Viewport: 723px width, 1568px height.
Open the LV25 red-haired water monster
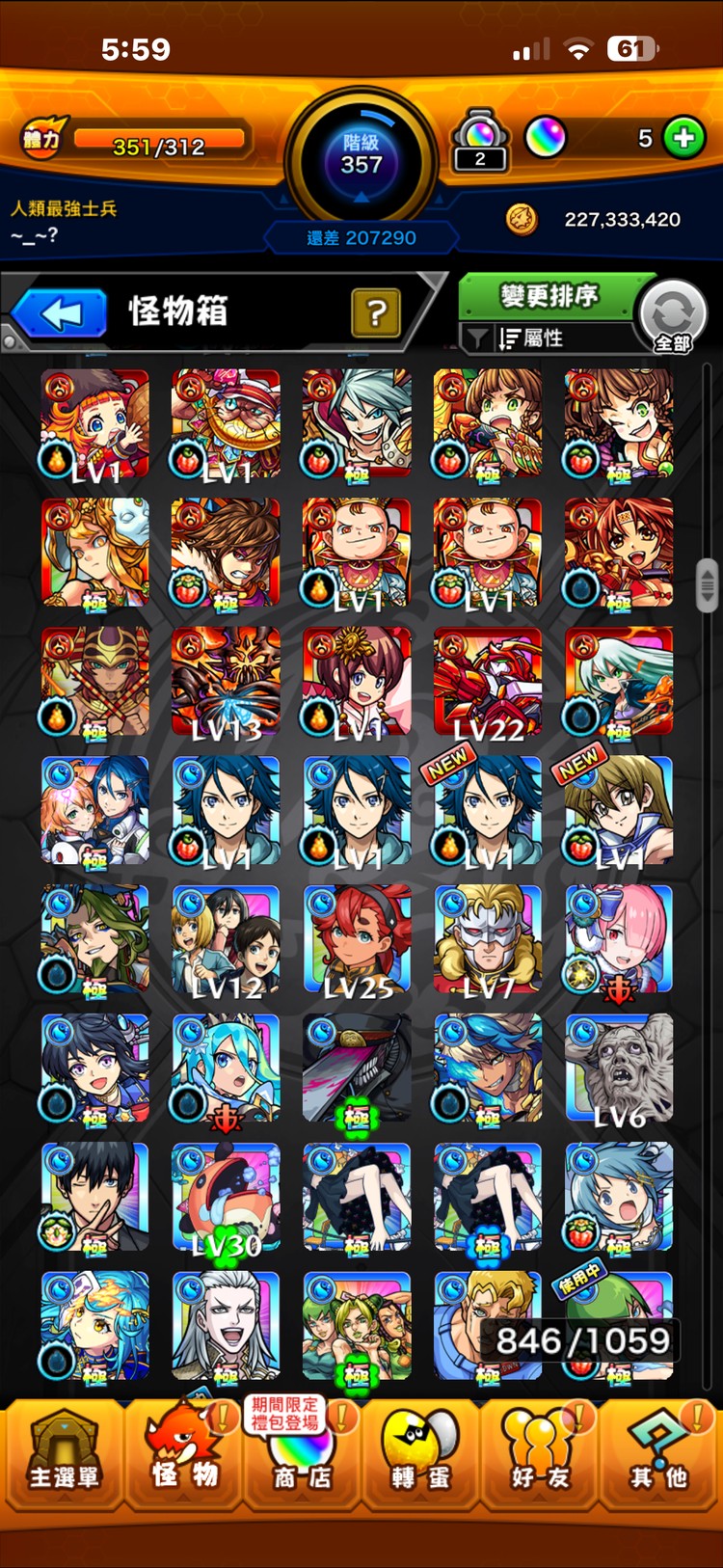click(x=357, y=939)
